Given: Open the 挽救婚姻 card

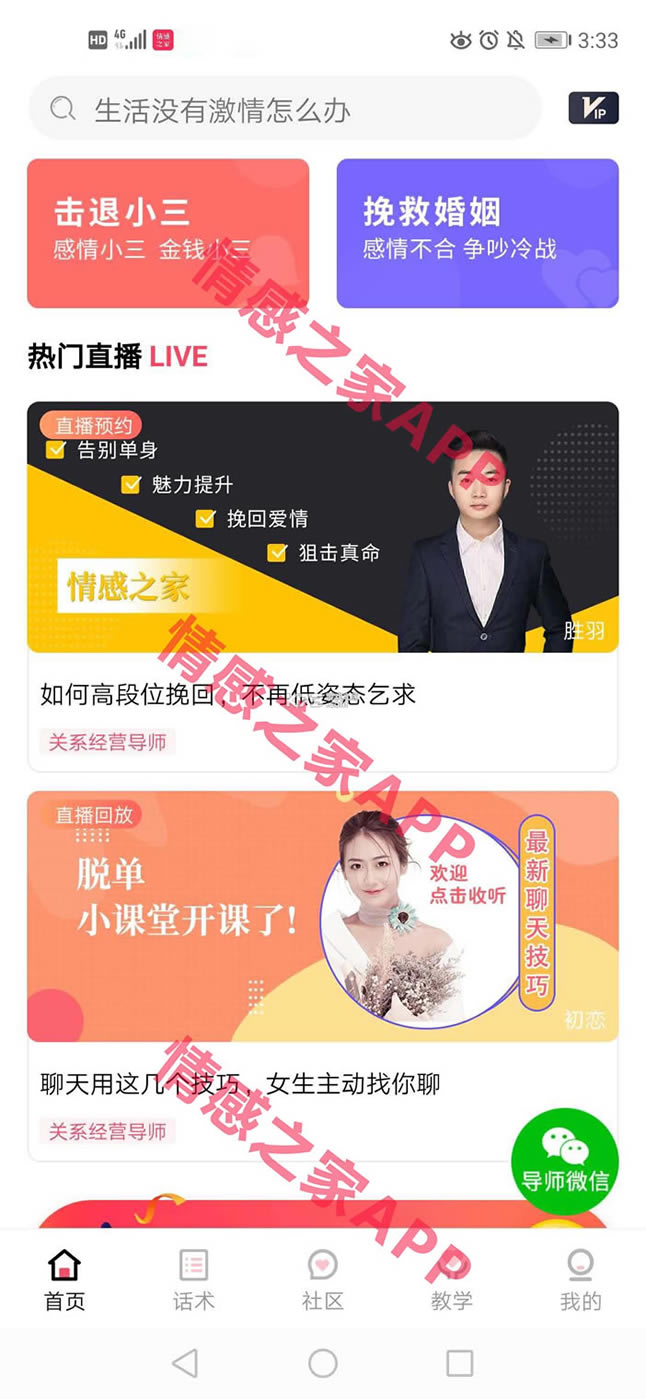Looking at the screenshot, I should coord(477,233).
